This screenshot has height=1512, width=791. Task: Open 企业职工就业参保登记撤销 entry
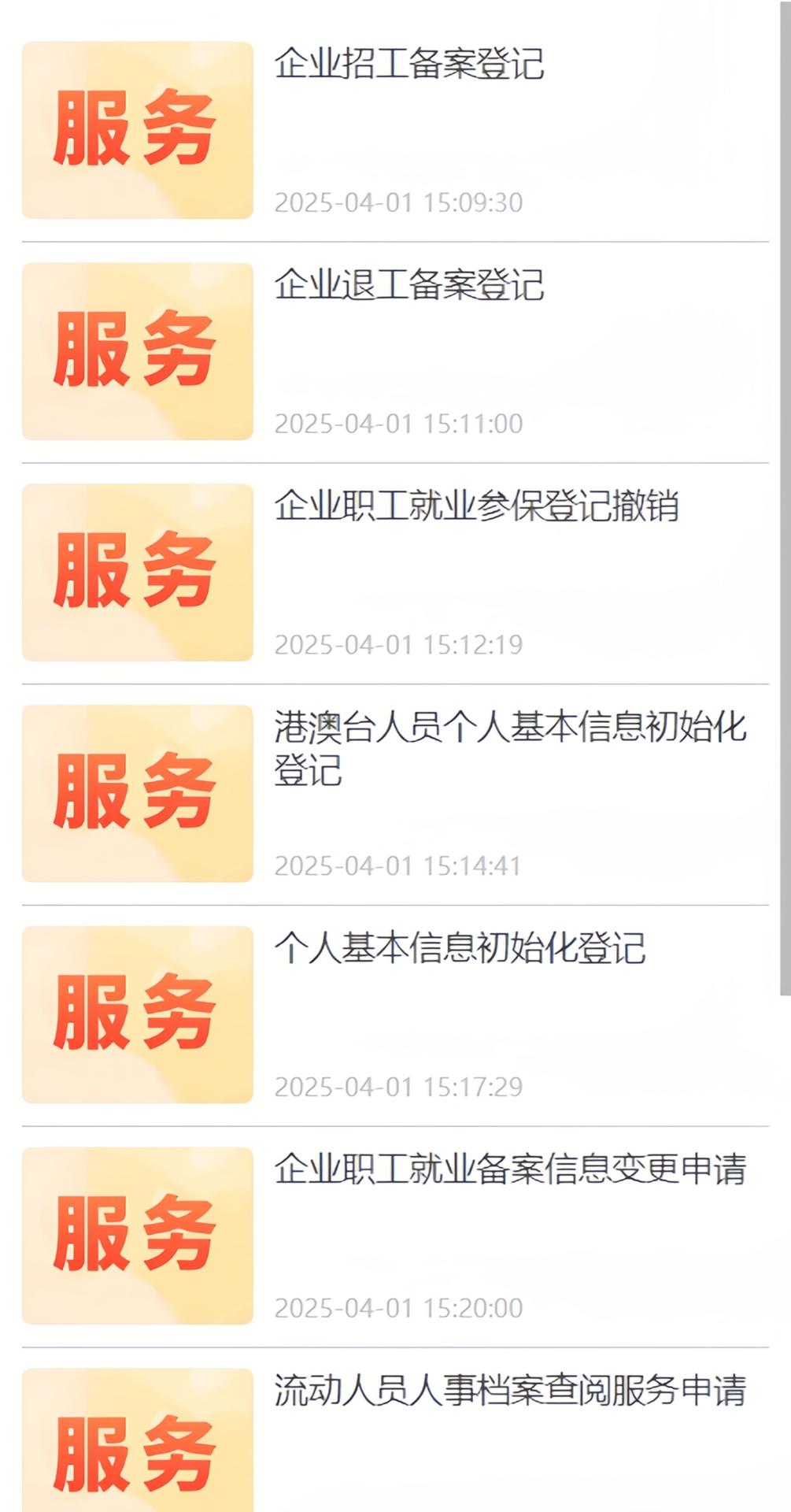[x=475, y=506]
